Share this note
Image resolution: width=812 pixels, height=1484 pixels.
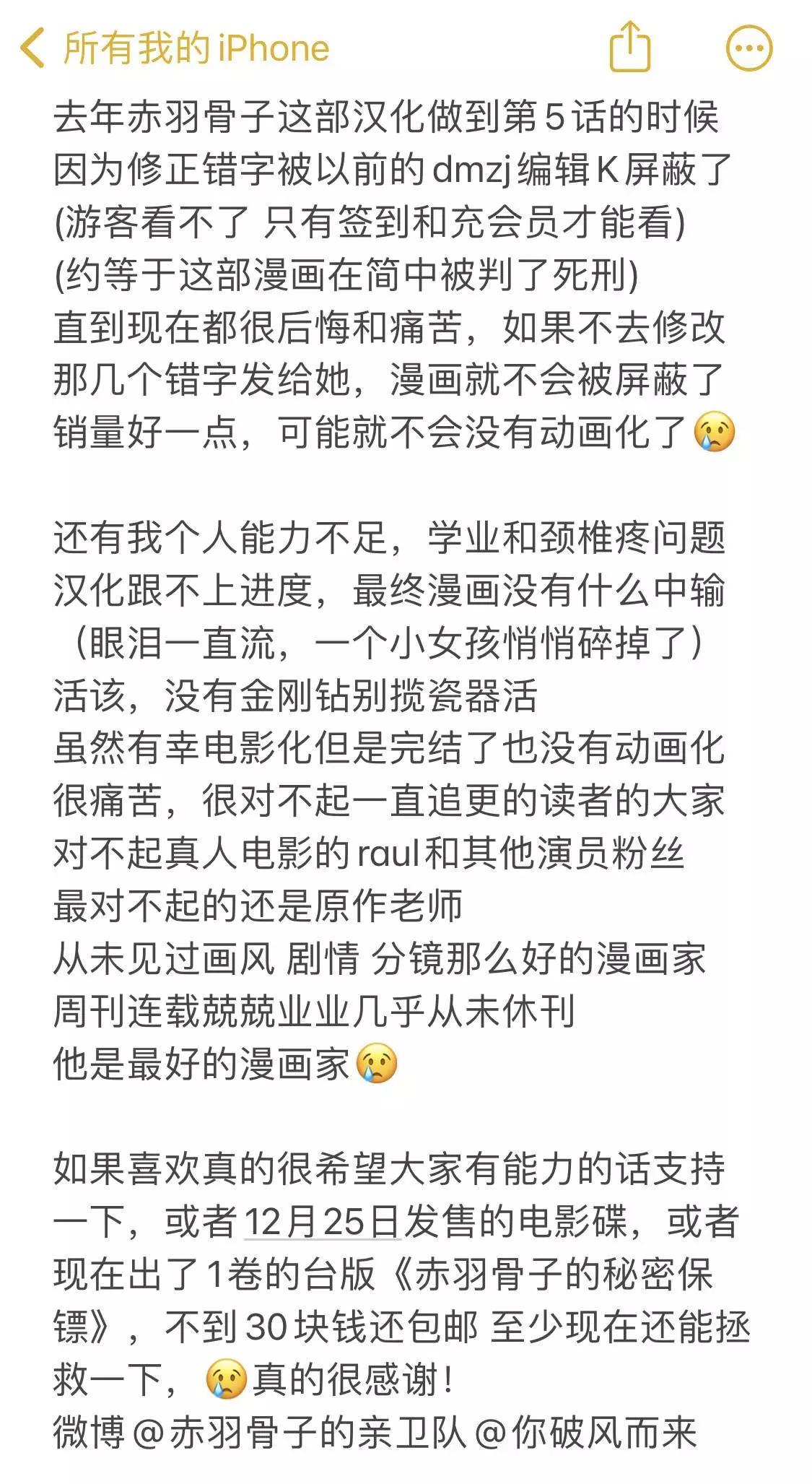(629, 47)
